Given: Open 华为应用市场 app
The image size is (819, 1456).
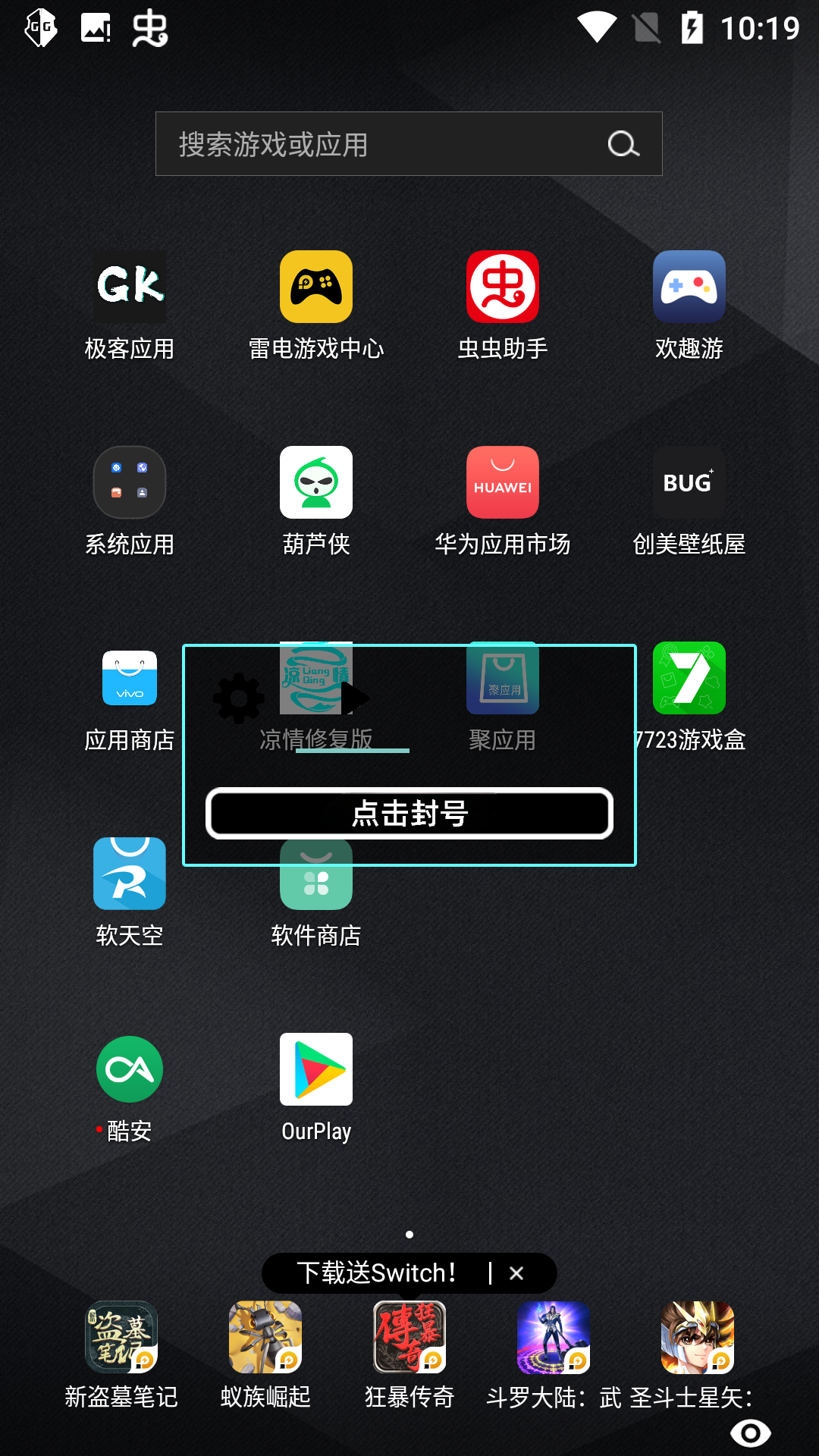Looking at the screenshot, I should [503, 483].
